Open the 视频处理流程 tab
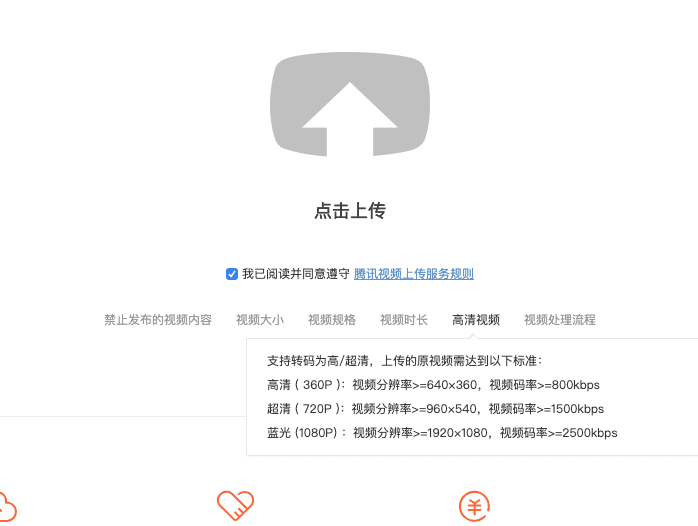 tap(560, 320)
